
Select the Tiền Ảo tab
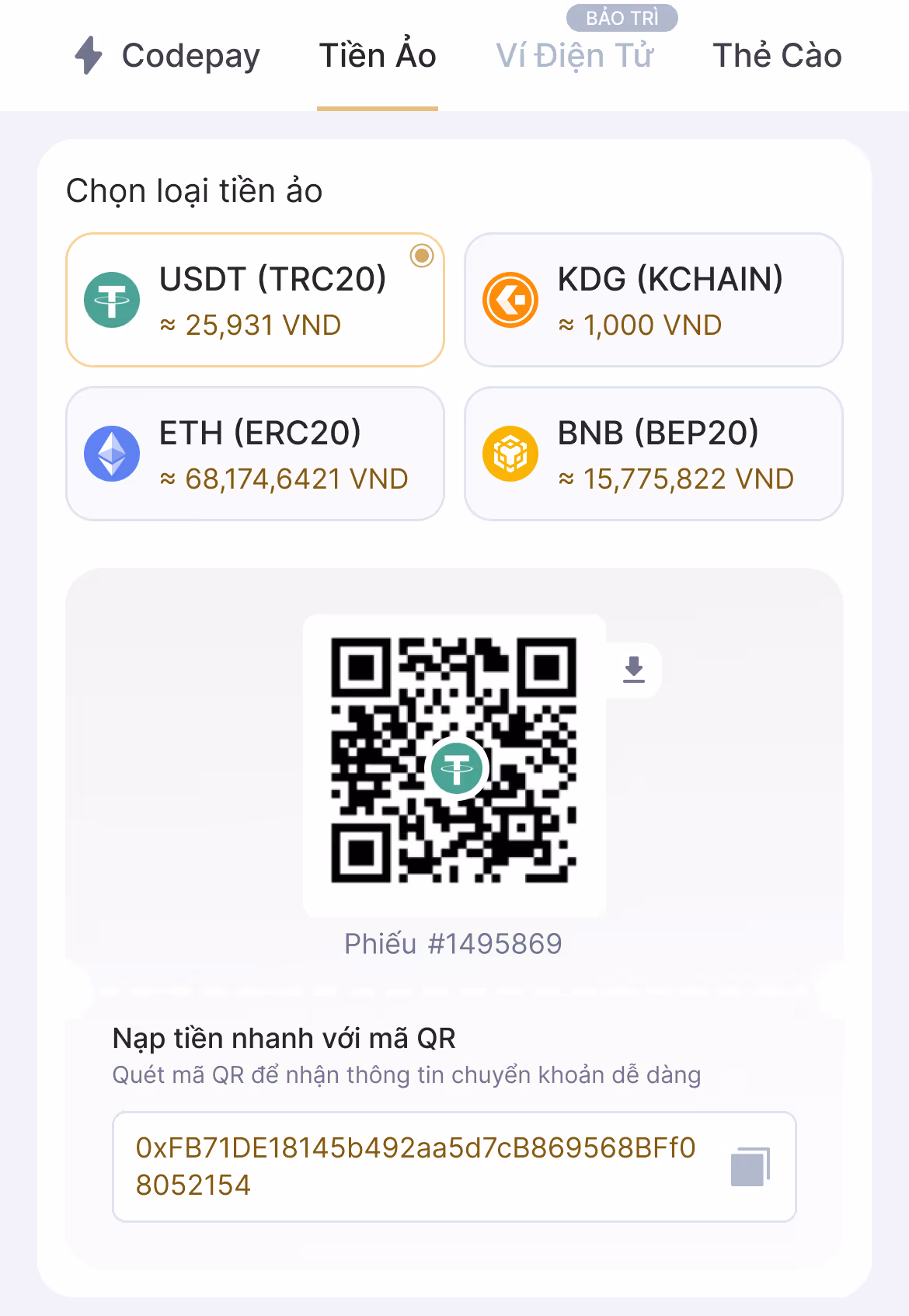pos(378,56)
